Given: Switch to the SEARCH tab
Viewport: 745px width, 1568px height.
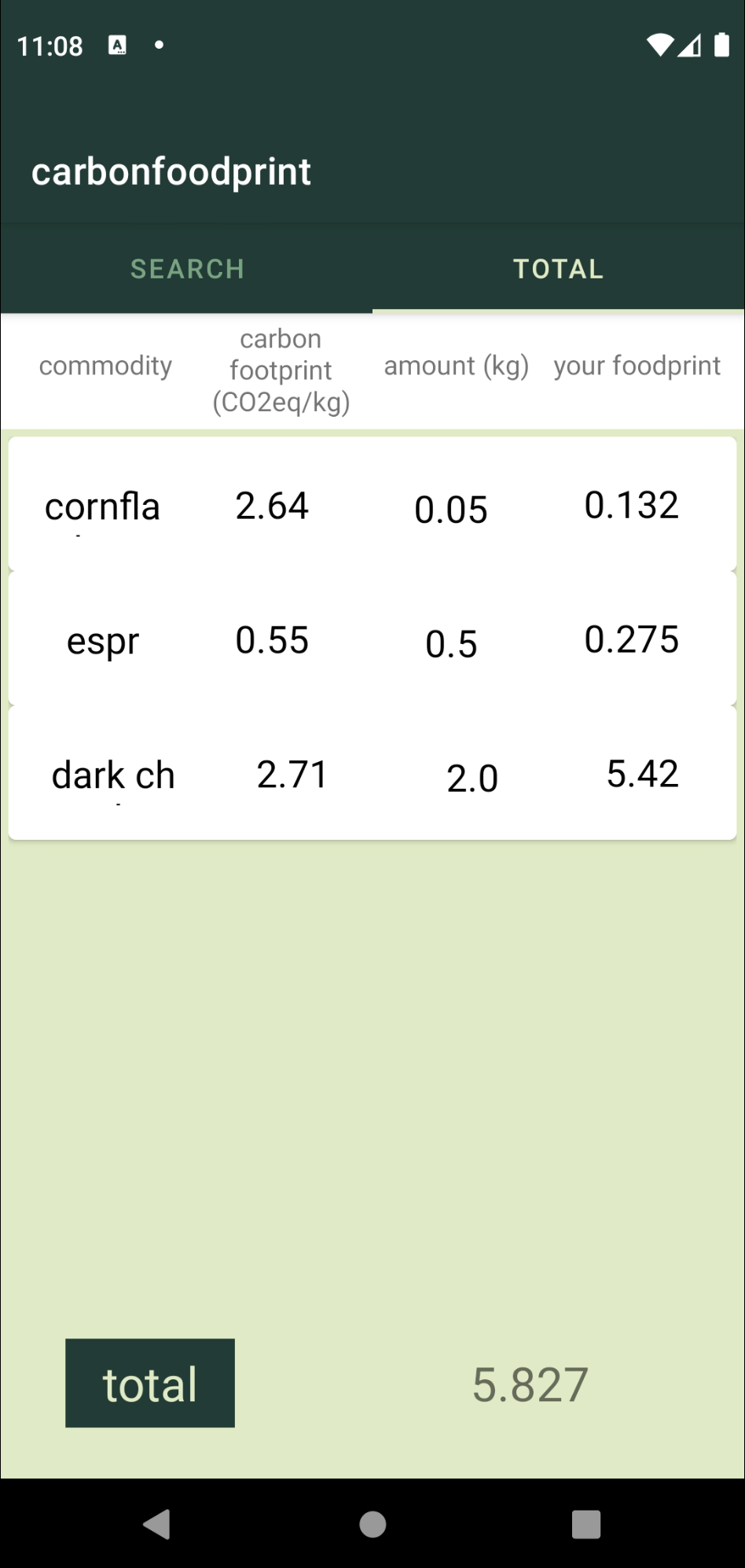Looking at the screenshot, I should coord(187,269).
